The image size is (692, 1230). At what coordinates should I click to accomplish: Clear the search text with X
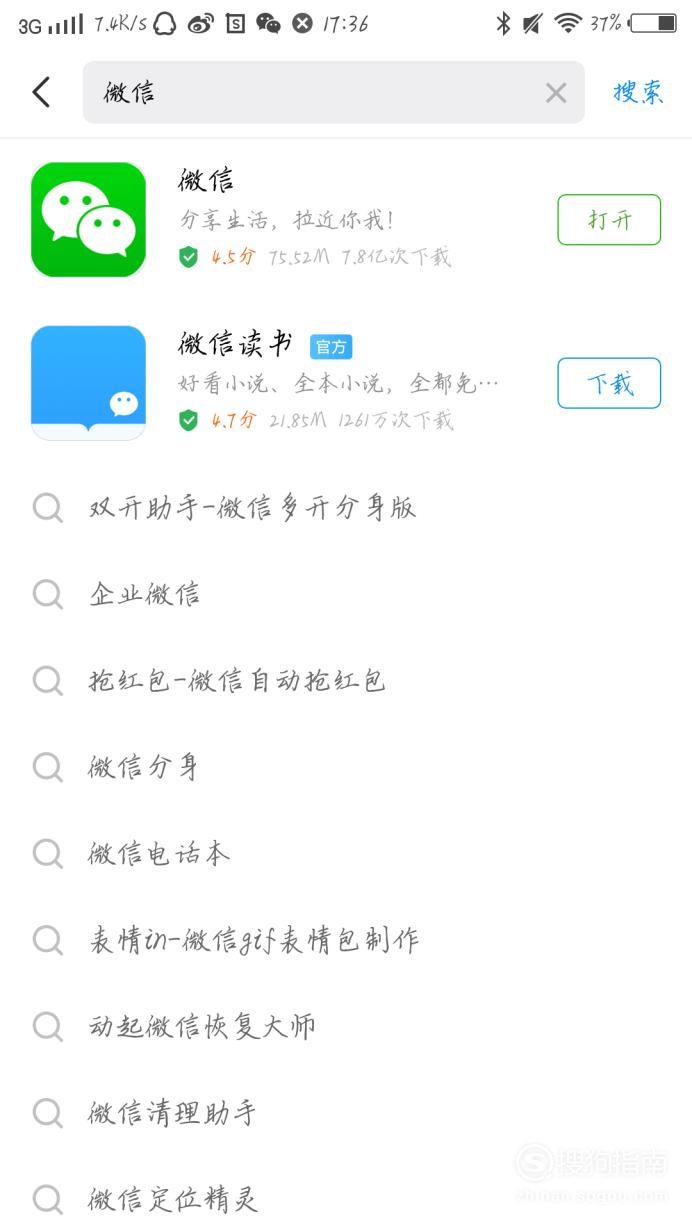point(556,93)
